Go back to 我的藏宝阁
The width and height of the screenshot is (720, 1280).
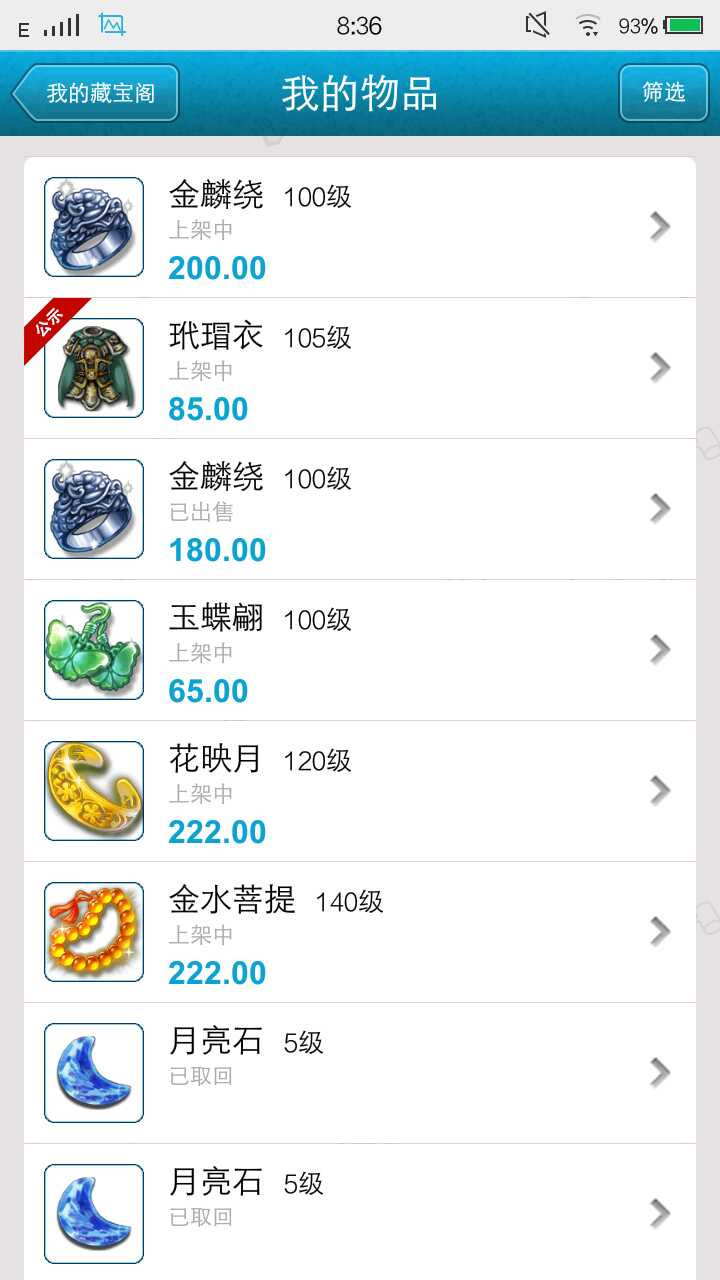coord(96,93)
